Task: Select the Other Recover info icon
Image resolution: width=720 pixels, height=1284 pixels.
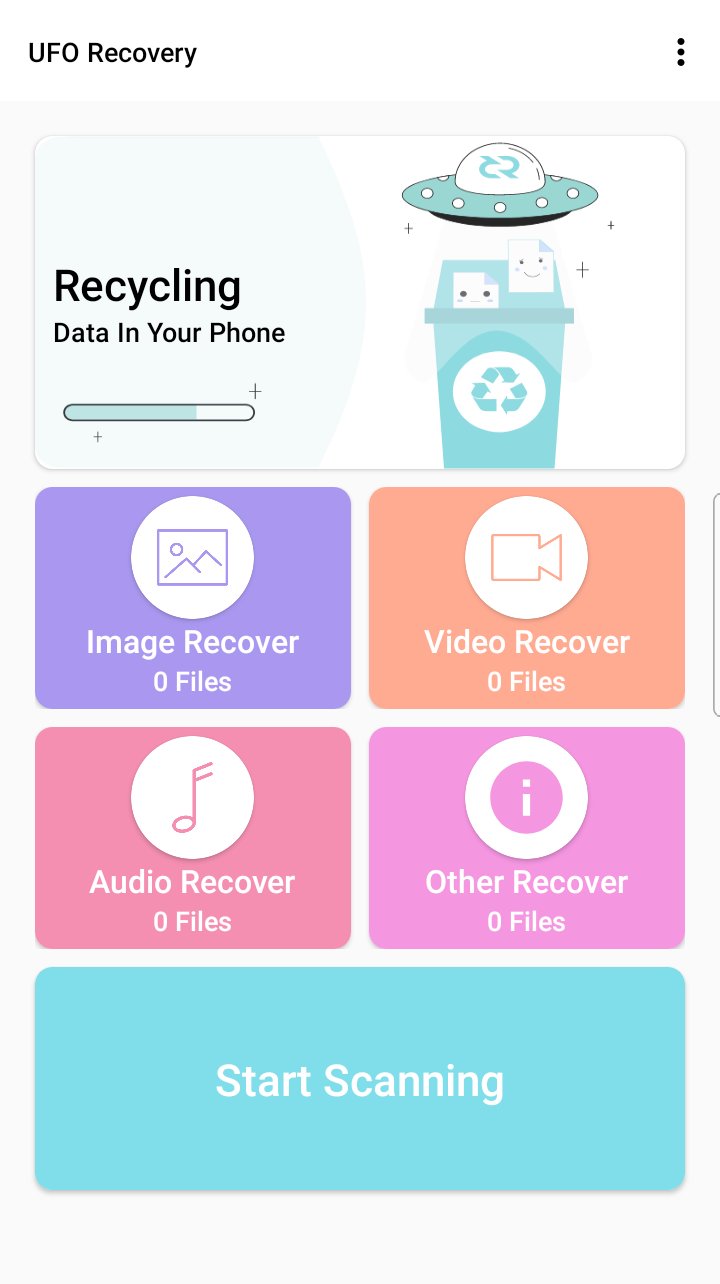Action: pyautogui.click(x=527, y=797)
